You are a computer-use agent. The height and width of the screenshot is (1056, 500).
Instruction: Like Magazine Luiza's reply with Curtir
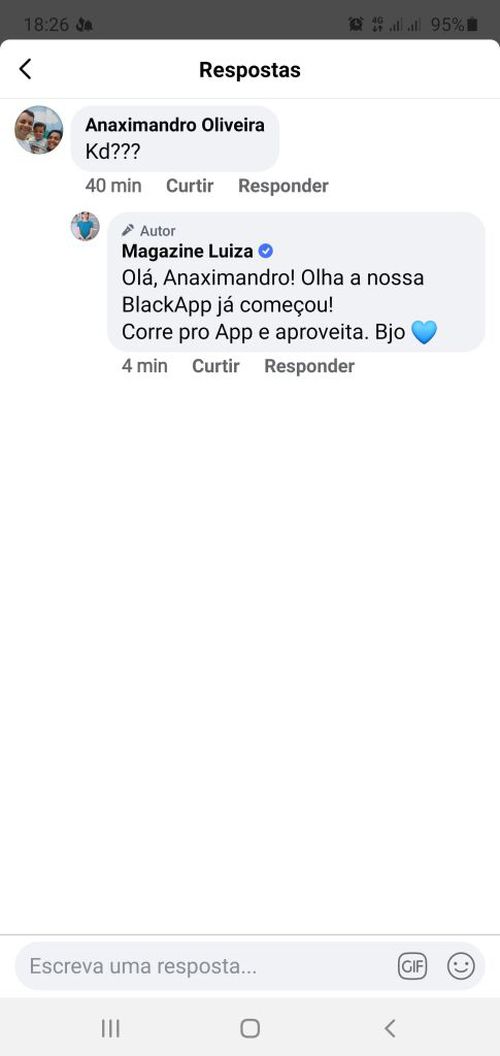[x=216, y=366]
